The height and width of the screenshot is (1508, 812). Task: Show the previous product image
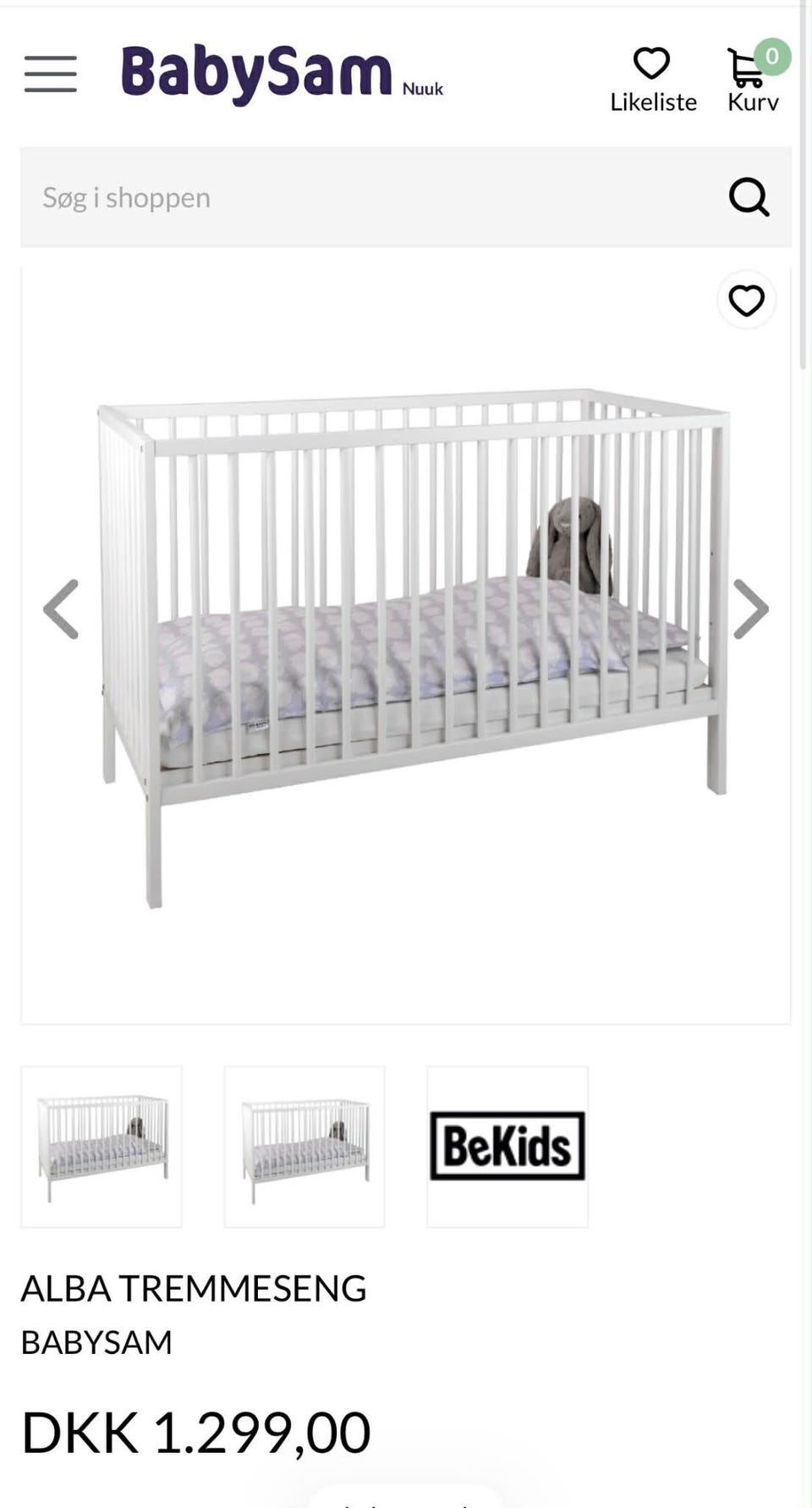coord(62,609)
